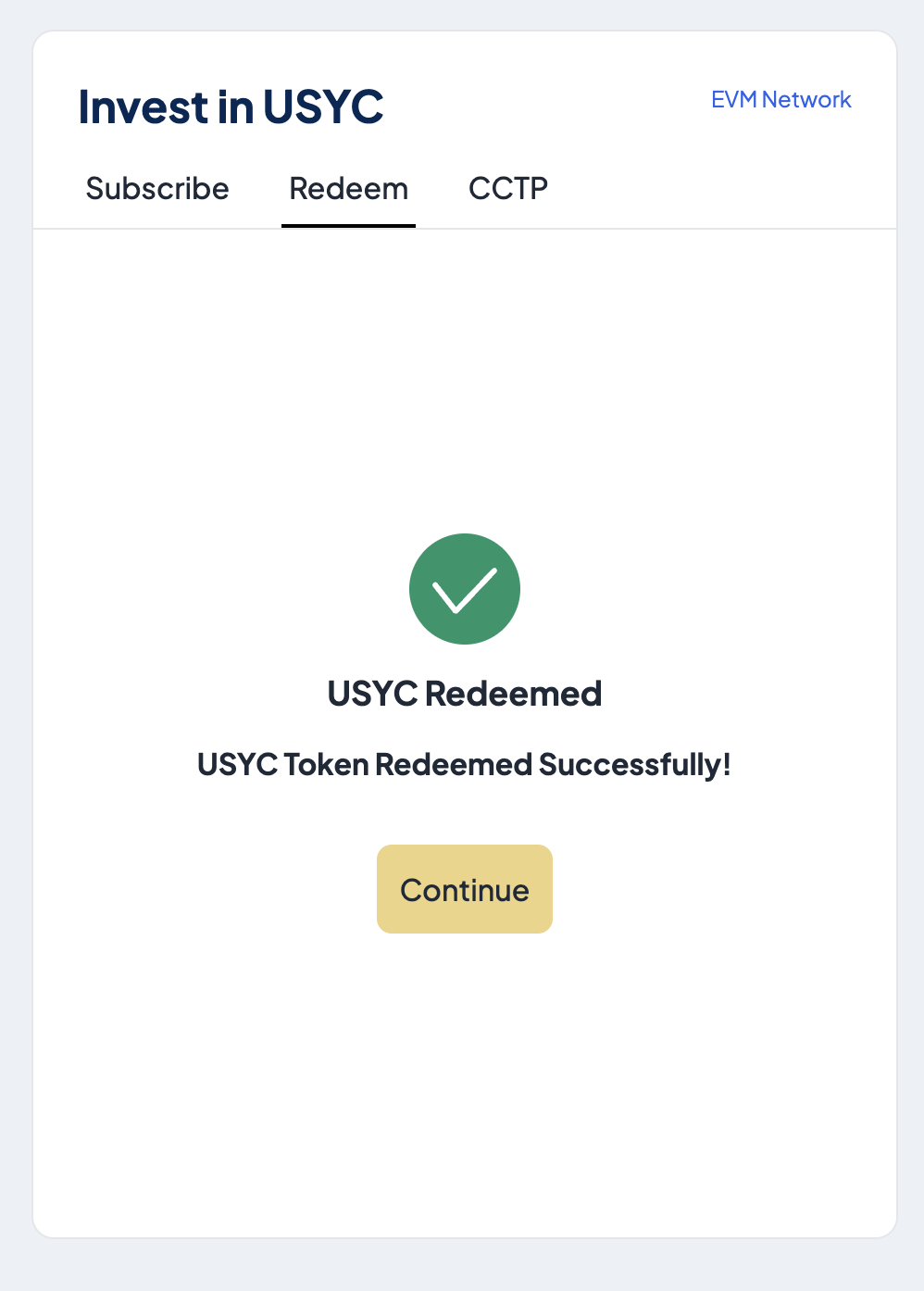Select the USYC Redeemed title text

(x=464, y=693)
